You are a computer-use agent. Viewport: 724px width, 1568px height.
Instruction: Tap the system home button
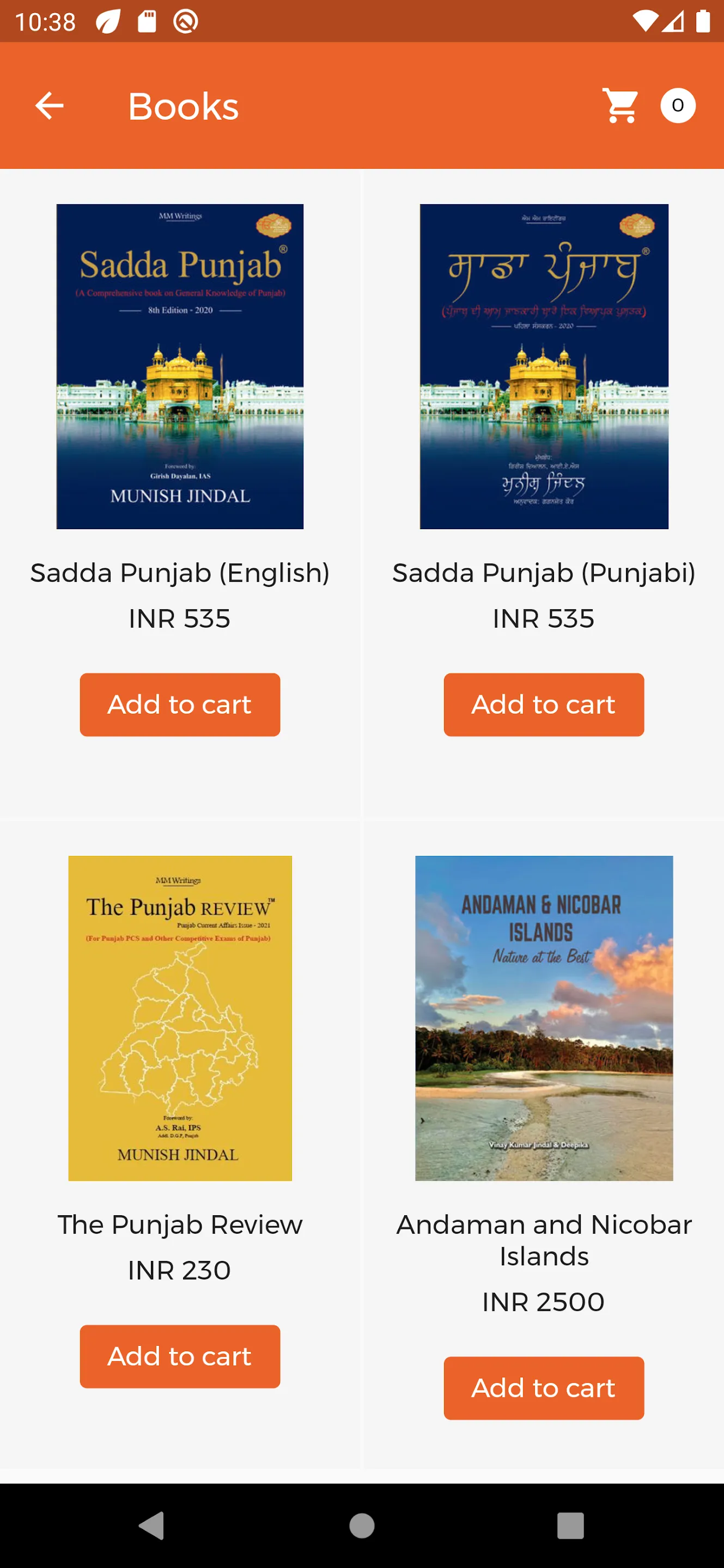pos(362,1526)
